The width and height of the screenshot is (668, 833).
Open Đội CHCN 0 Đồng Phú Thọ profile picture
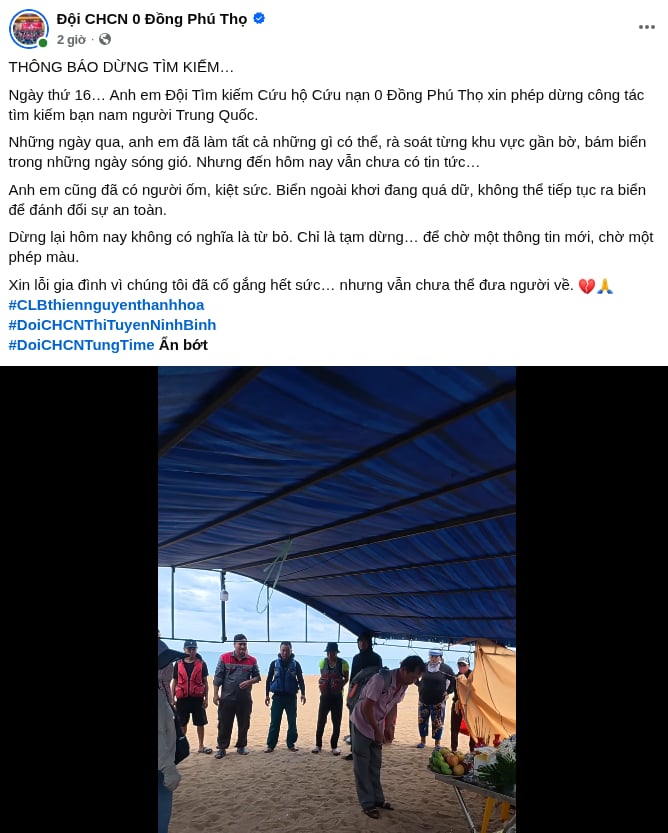[29, 29]
